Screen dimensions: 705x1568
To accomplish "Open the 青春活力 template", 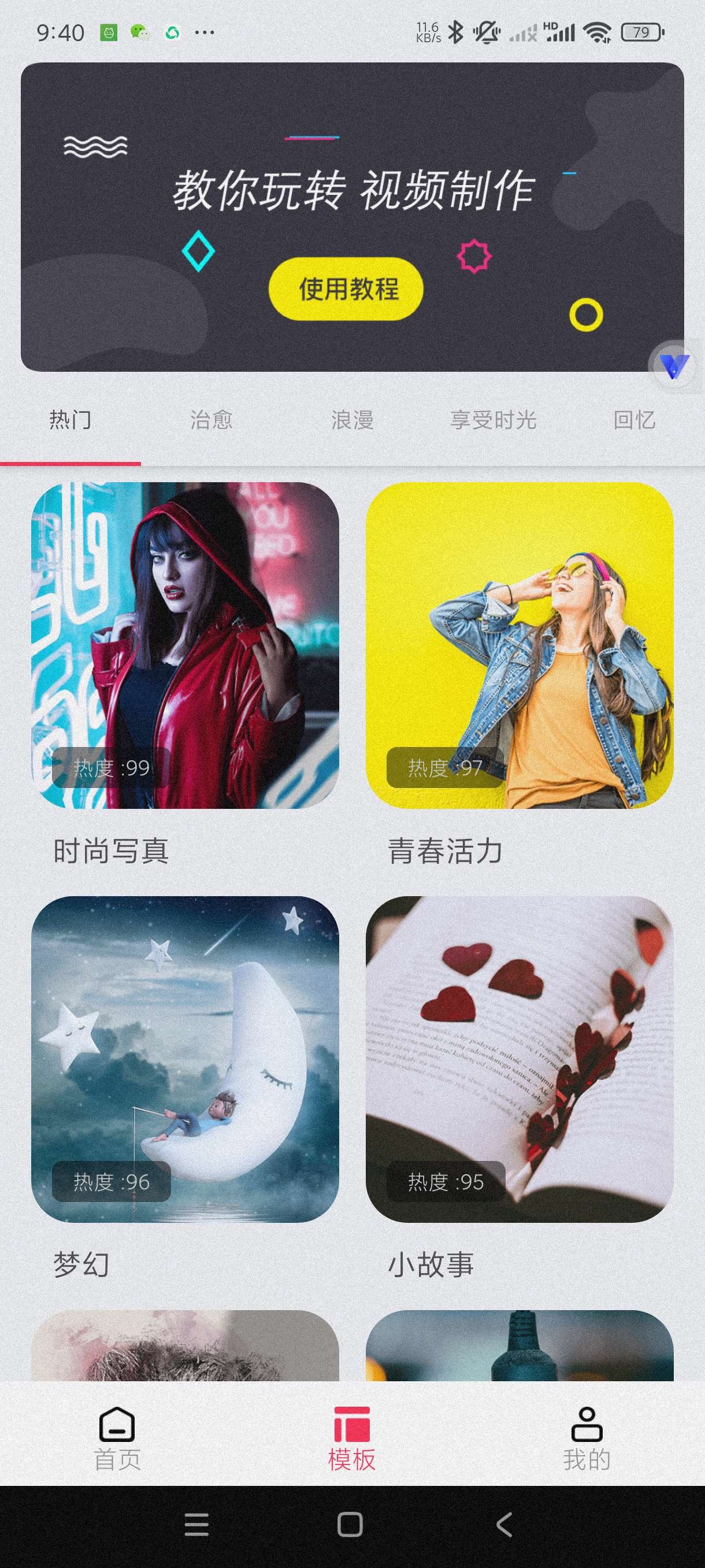I will [x=520, y=645].
